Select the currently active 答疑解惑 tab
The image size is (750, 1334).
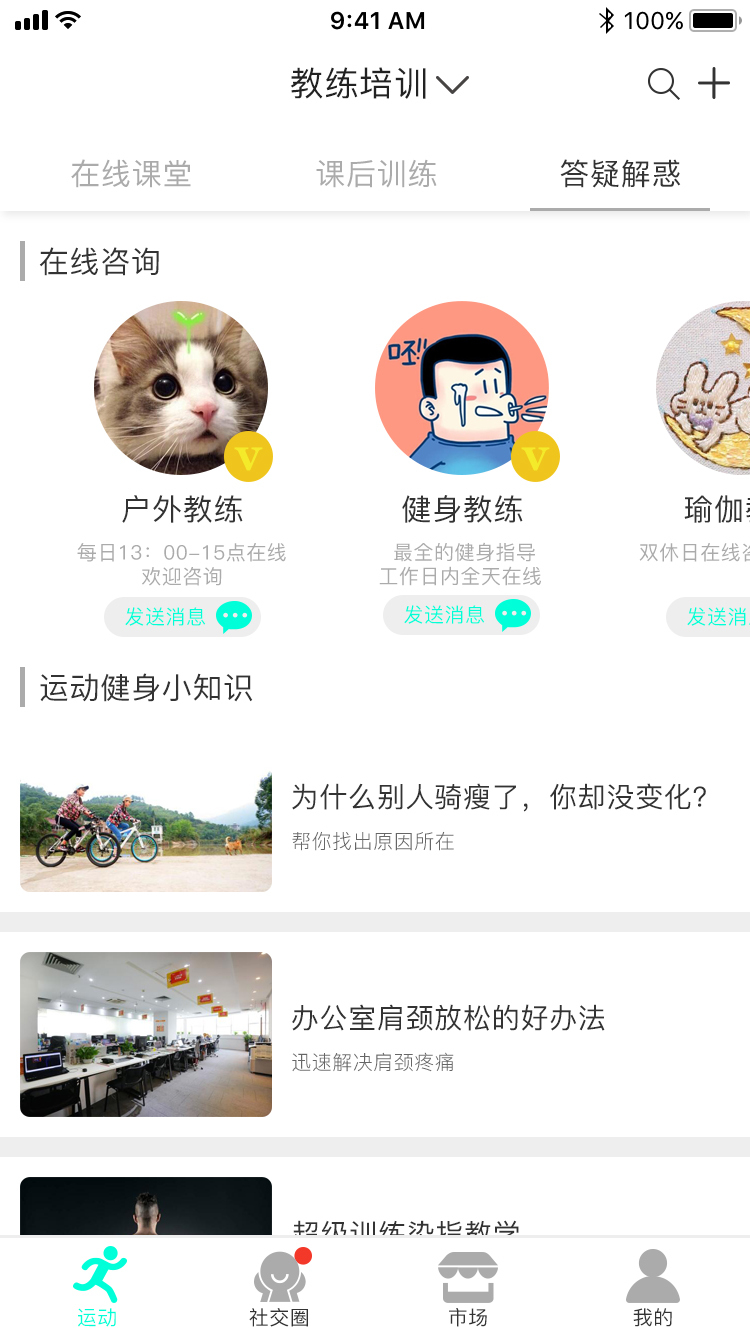pyautogui.click(x=619, y=174)
